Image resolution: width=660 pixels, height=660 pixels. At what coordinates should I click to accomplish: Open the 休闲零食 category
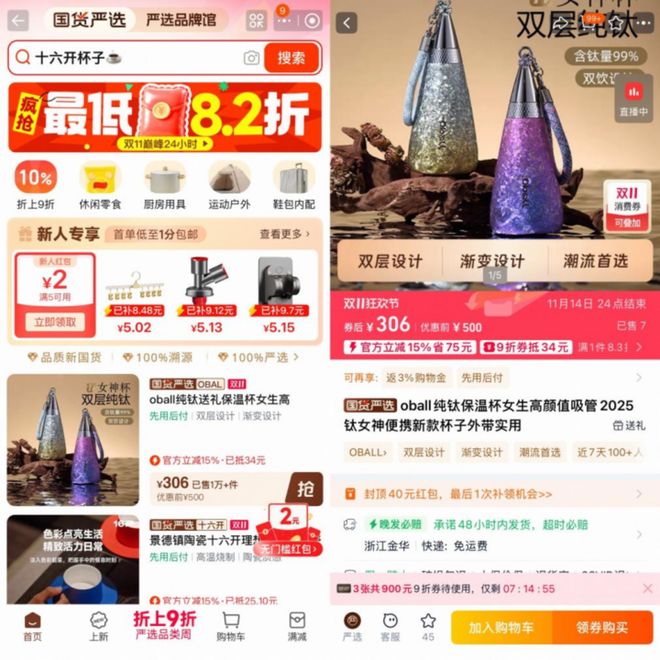(x=100, y=185)
